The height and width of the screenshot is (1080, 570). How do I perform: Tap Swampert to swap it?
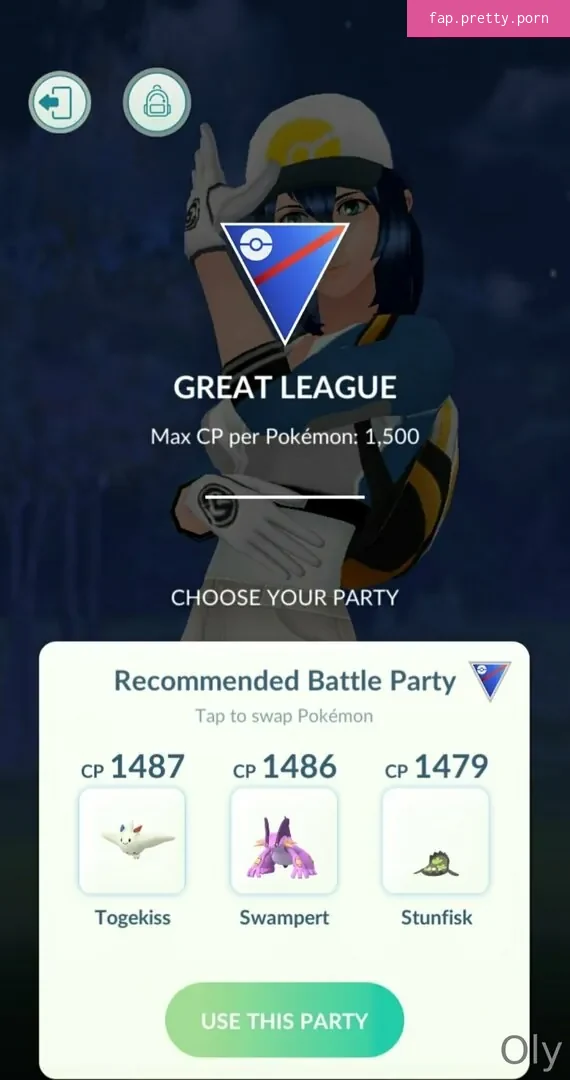click(x=284, y=841)
